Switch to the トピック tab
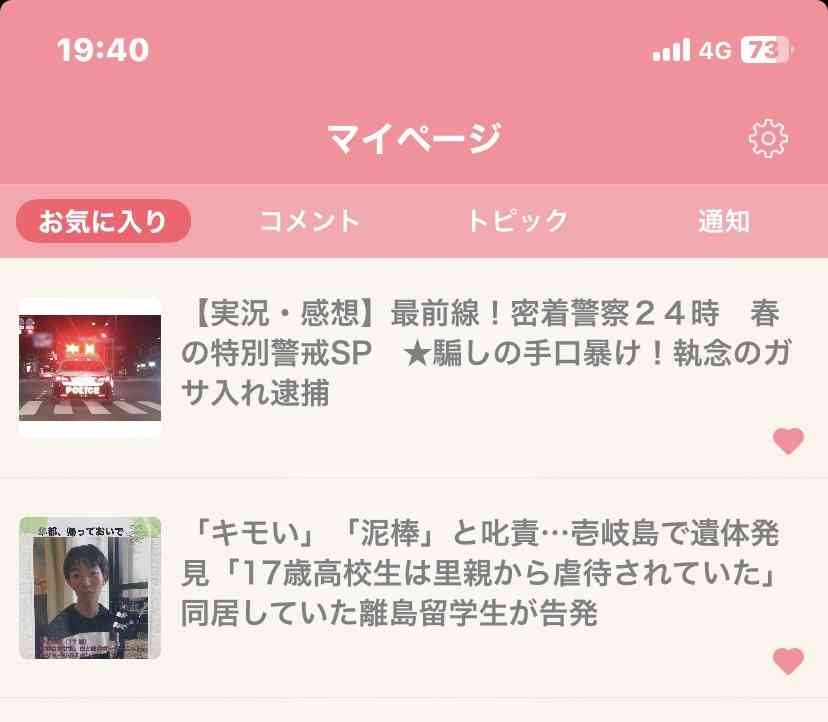Image resolution: width=828 pixels, height=722 pixels. coord(517,221)
